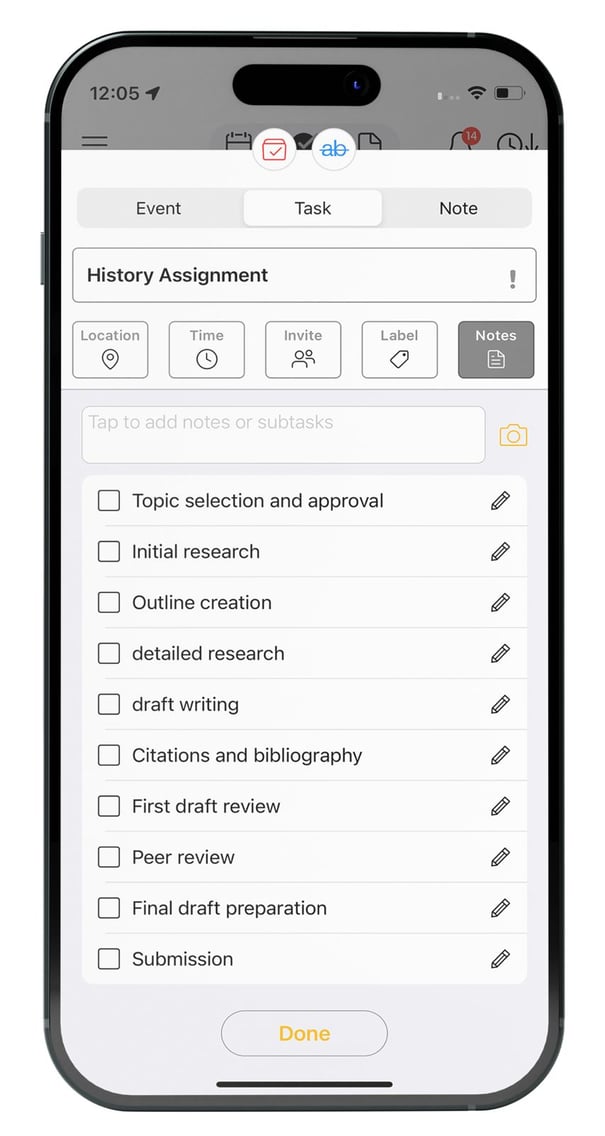
Task: Edit the First draft review subtask
Action: click(x=501, y=806)
